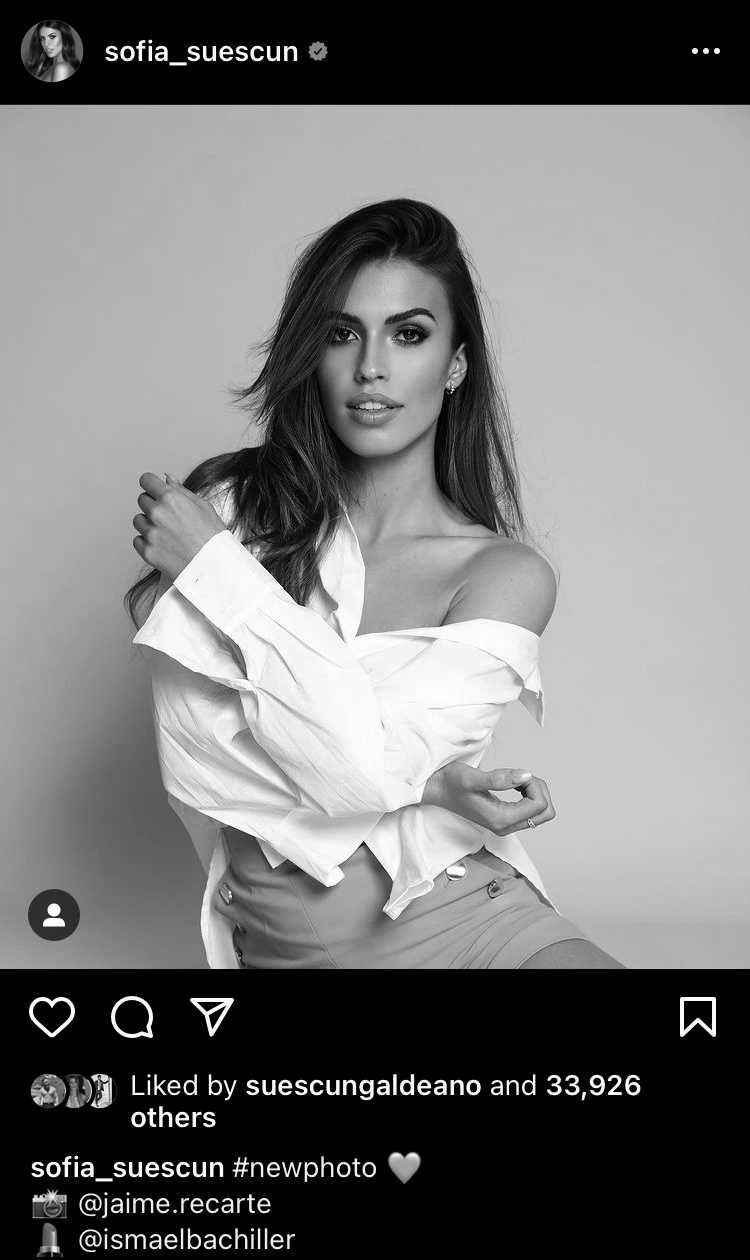Screen dimensions: 750x1260
Task: Open suescungaldeano's profile from likes
Action: click(363, 1086)
